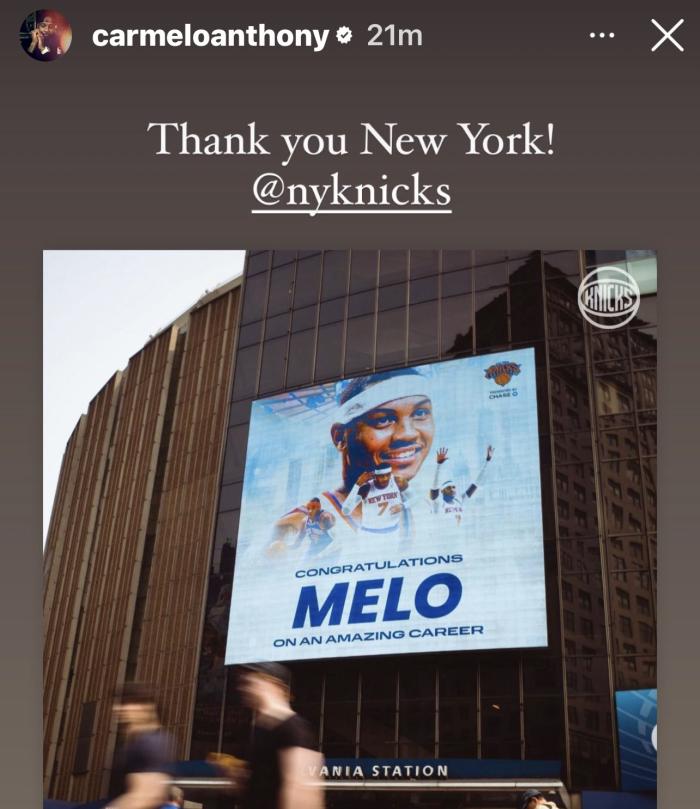
Task: Open the @nyknicks mention link
Action: [x=350, y=190]
